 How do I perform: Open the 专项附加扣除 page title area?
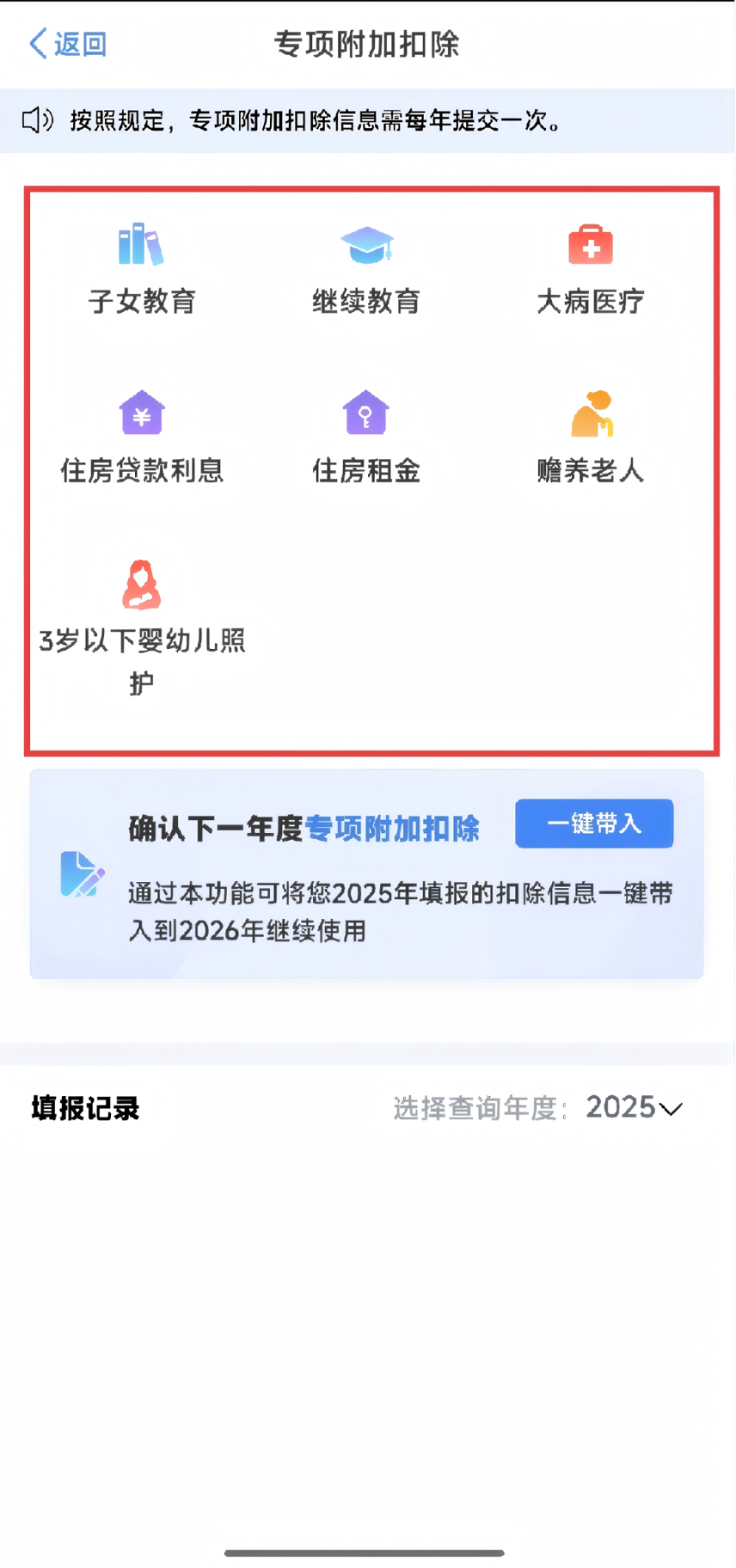[x=368, y=44]
